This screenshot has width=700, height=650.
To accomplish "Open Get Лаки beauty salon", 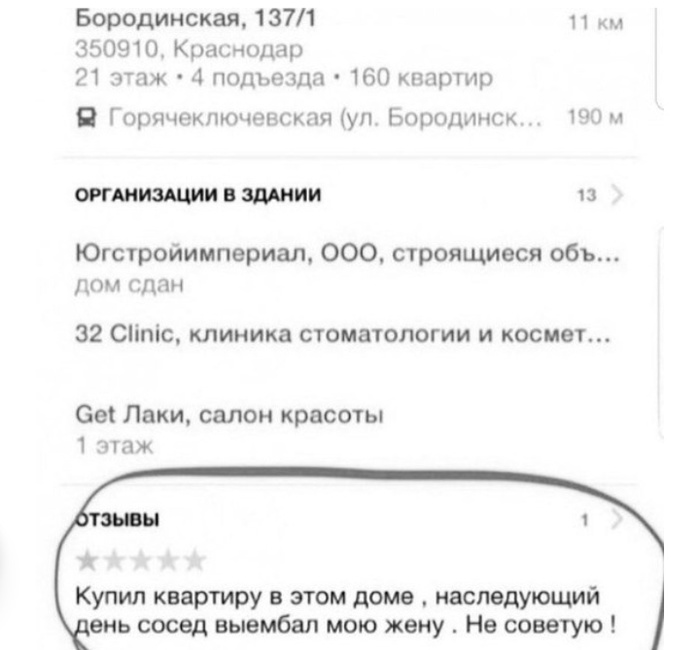I will tap(230, 414).
